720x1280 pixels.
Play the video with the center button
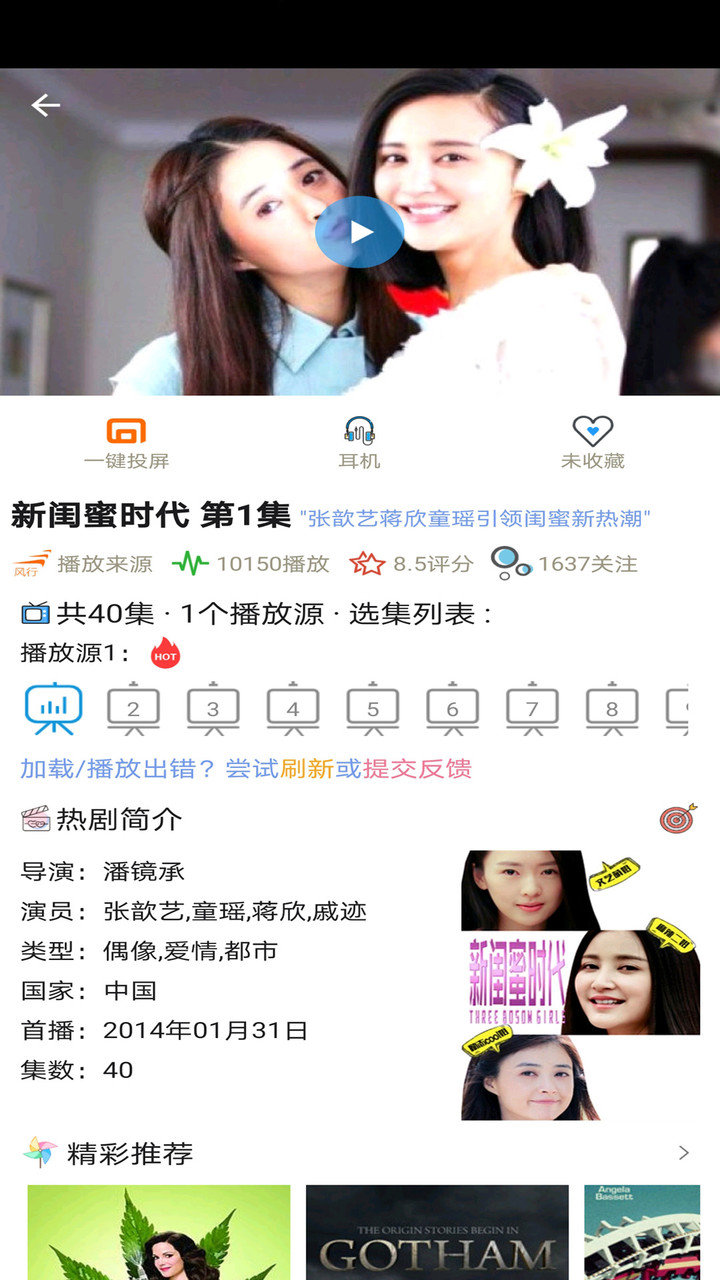[x=359, y=232]
